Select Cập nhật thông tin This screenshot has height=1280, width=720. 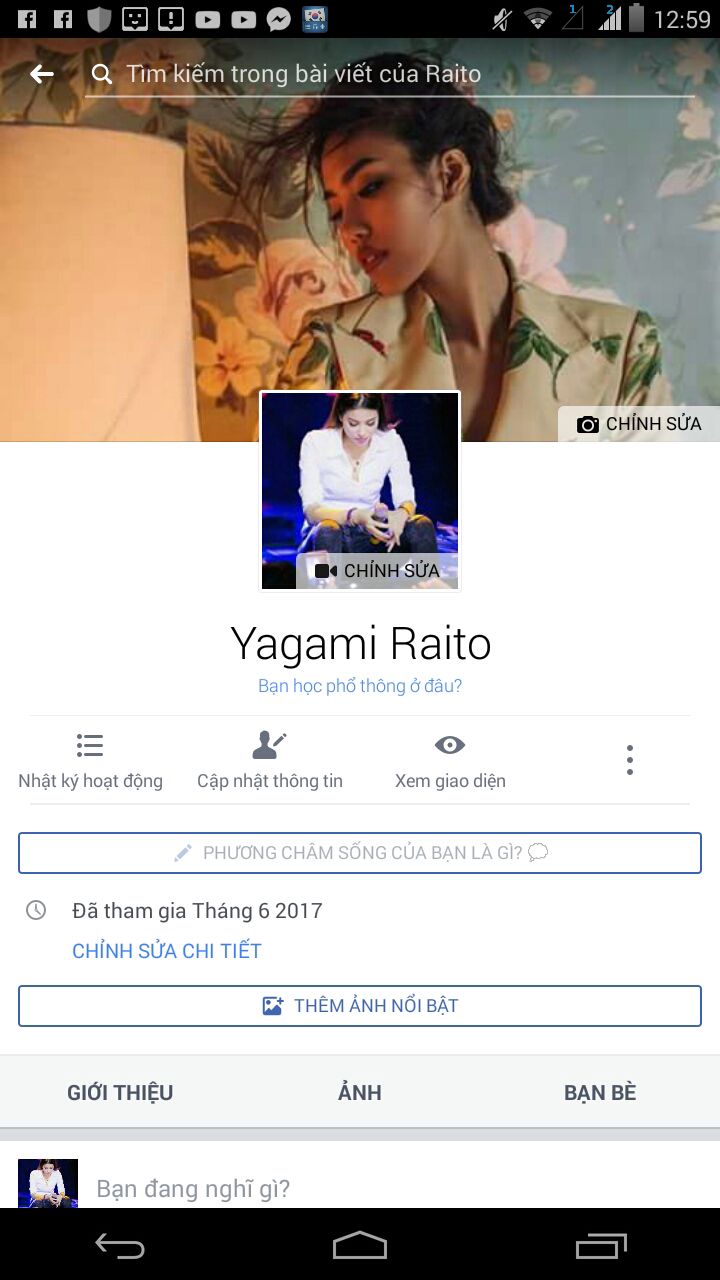point(270,761)
